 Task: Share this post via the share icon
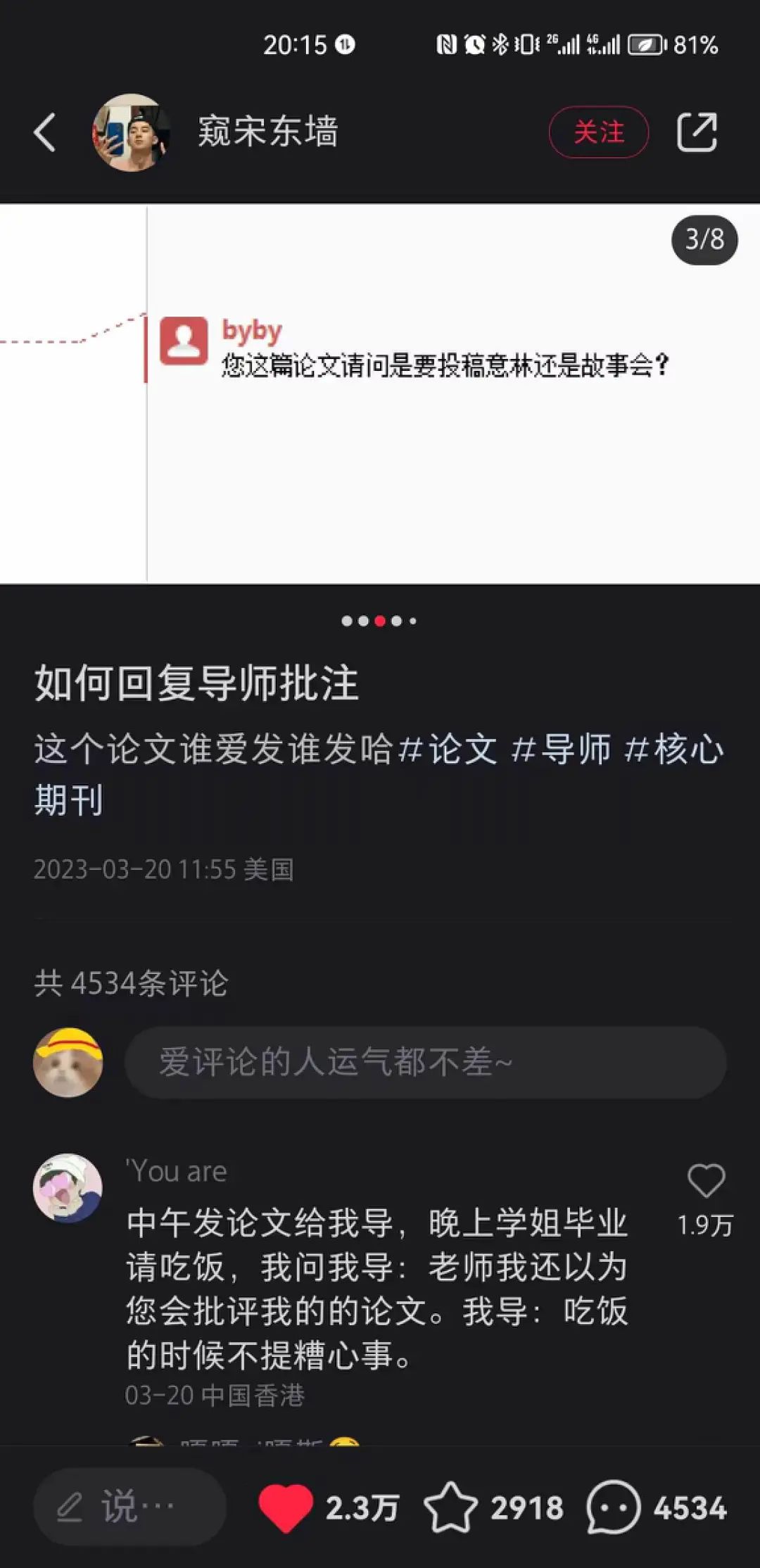pyautogui.click(x=697, y=132)
